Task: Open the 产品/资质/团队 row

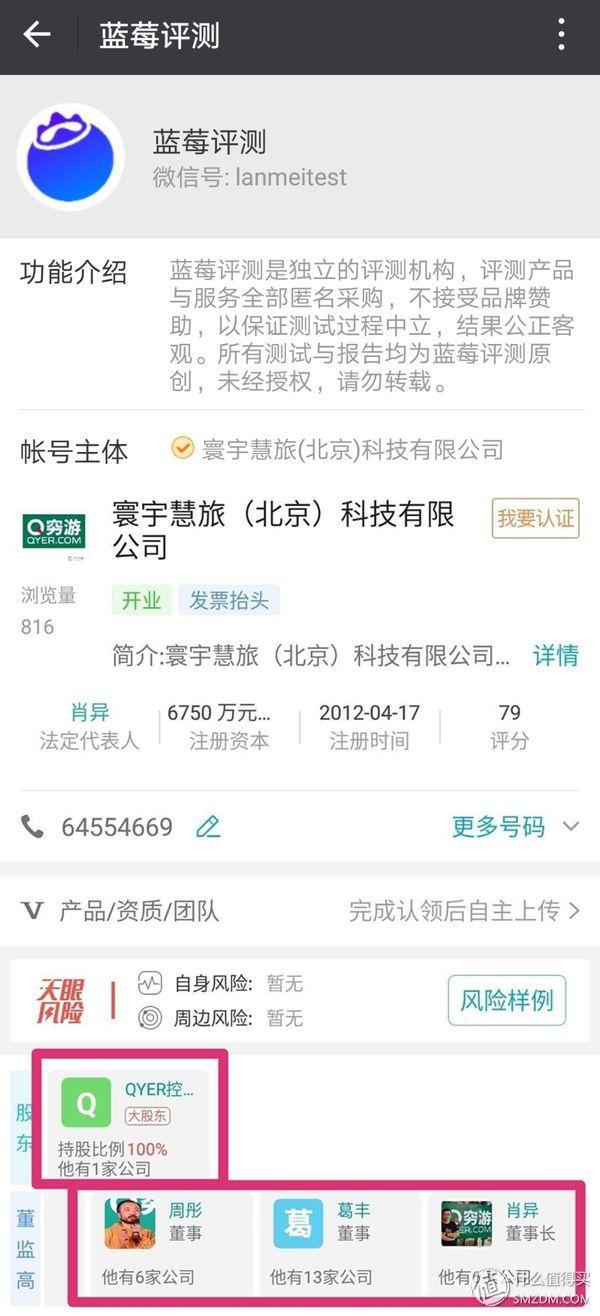Action: (x=300, y=910)
